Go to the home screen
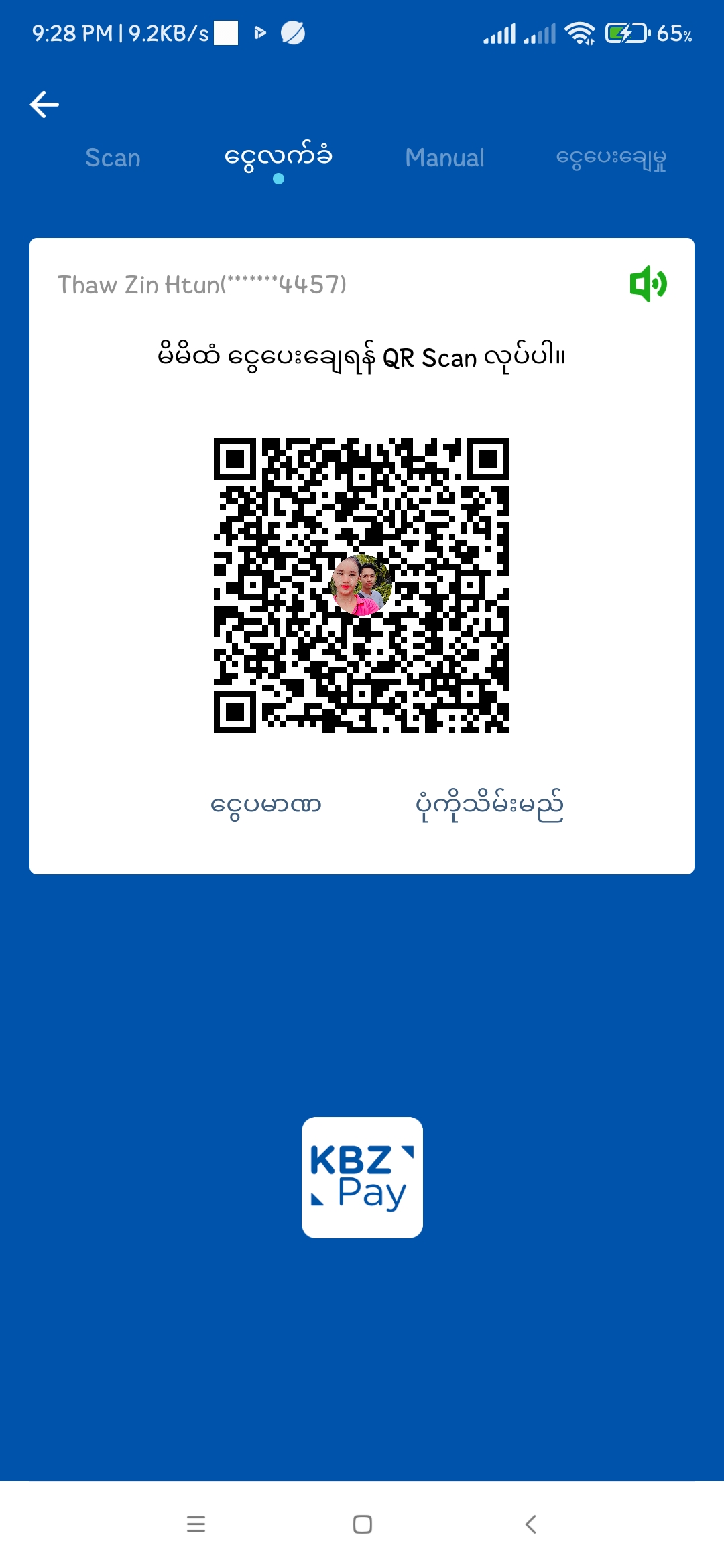 (362, 1524)
